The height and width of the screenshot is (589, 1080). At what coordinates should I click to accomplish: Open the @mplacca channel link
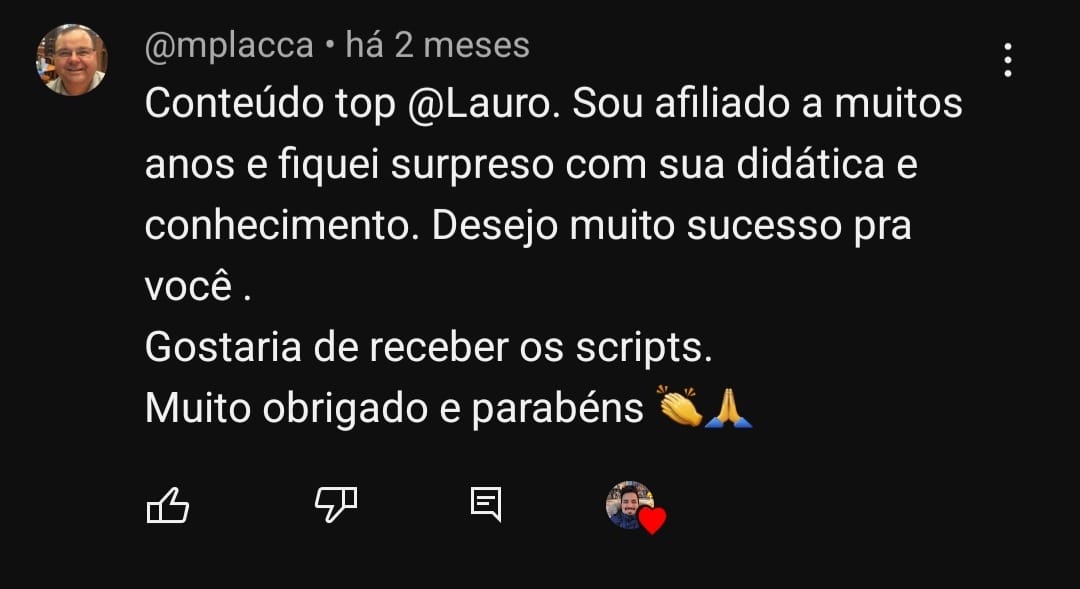click(x=229, y=46)
